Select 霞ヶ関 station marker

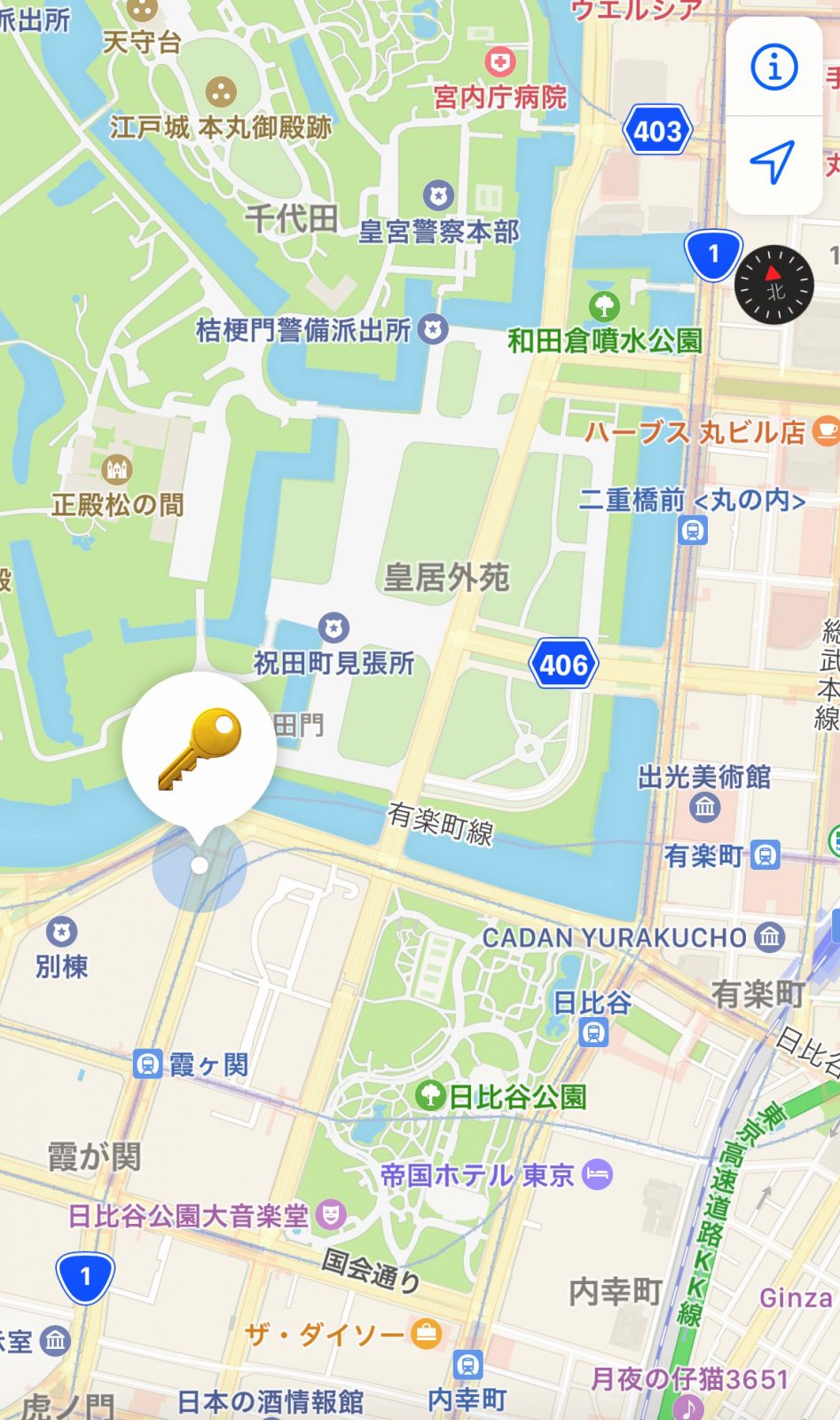[147, 1063]
